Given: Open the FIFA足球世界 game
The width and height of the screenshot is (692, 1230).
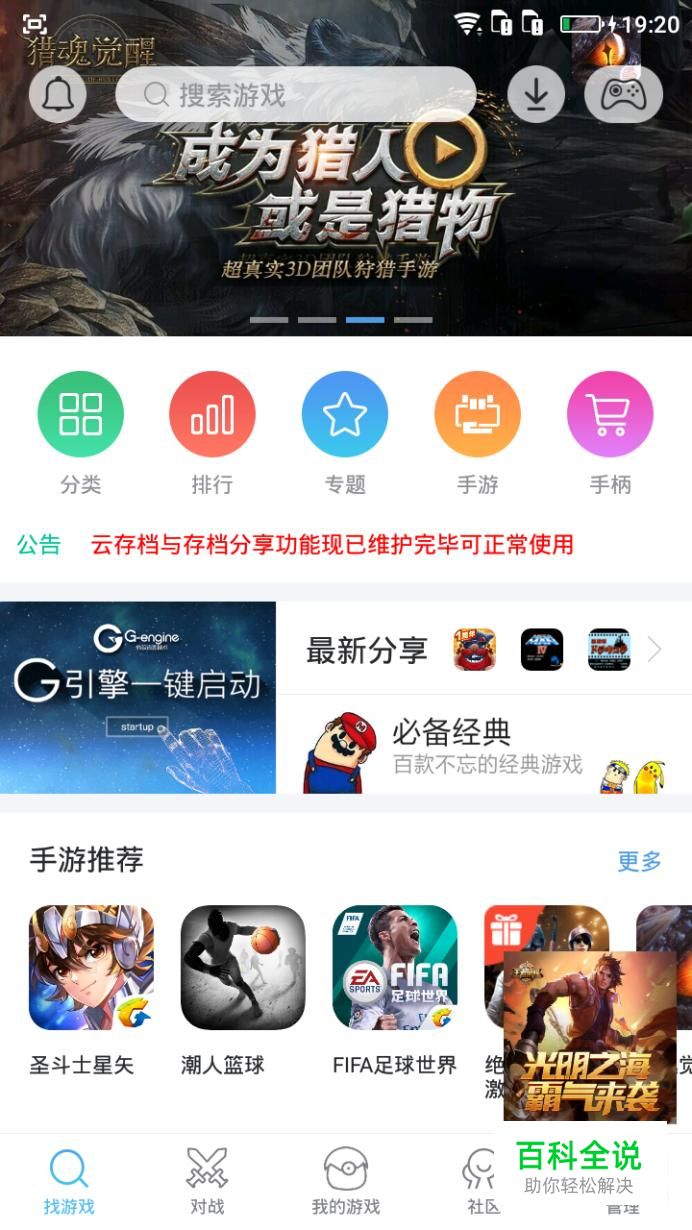Looking at the screenshot, I should click(394, 968).
